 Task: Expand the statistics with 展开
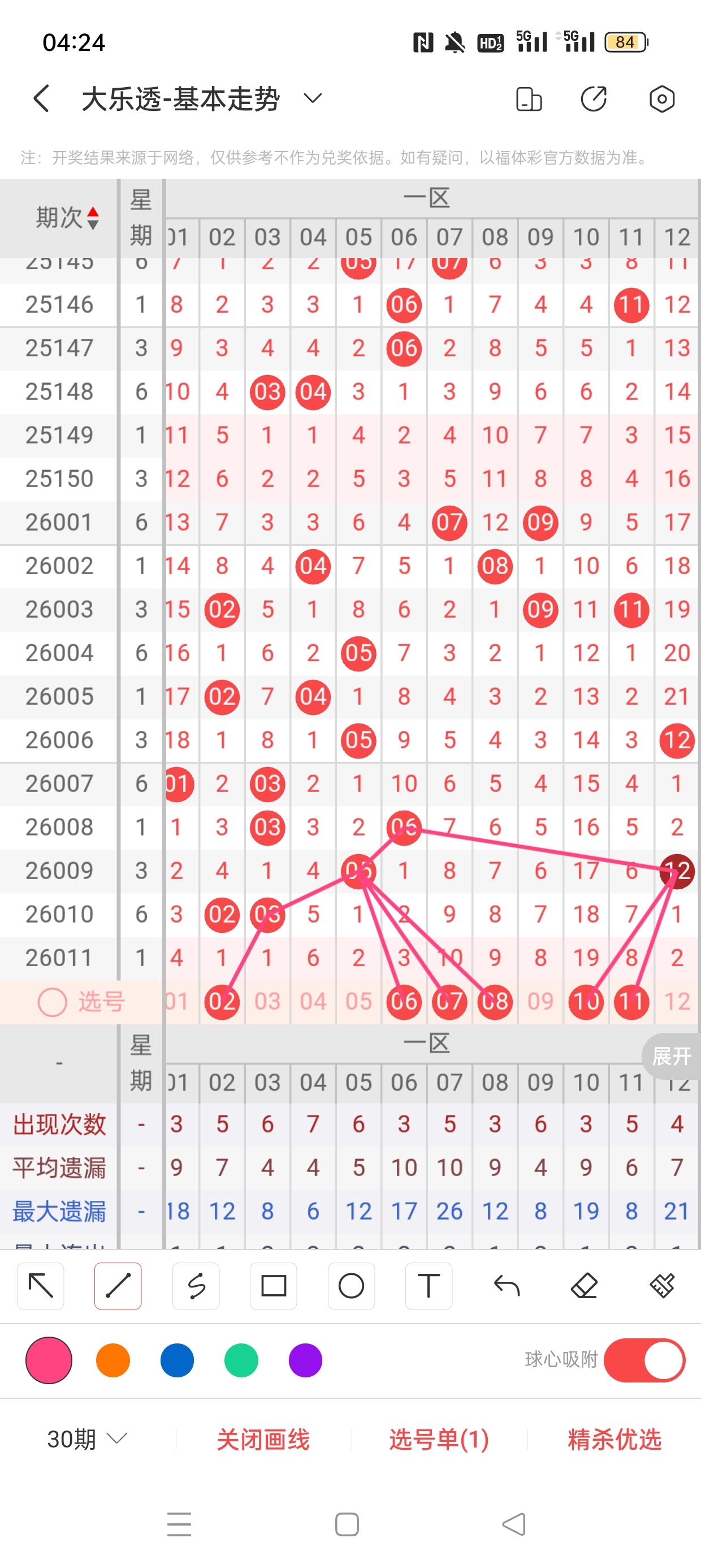coord(671,1056)
